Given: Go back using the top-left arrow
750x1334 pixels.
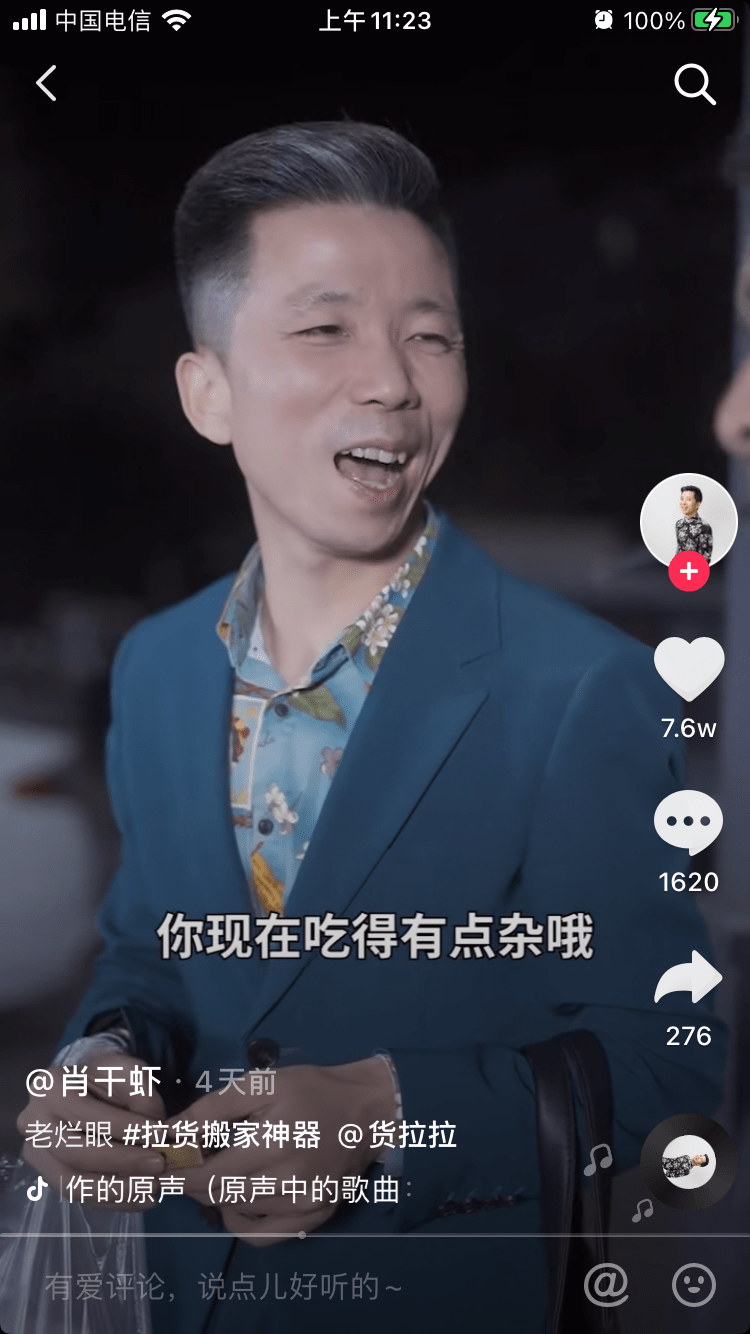Looking at the screenshot, I should [x=46, y=84].
